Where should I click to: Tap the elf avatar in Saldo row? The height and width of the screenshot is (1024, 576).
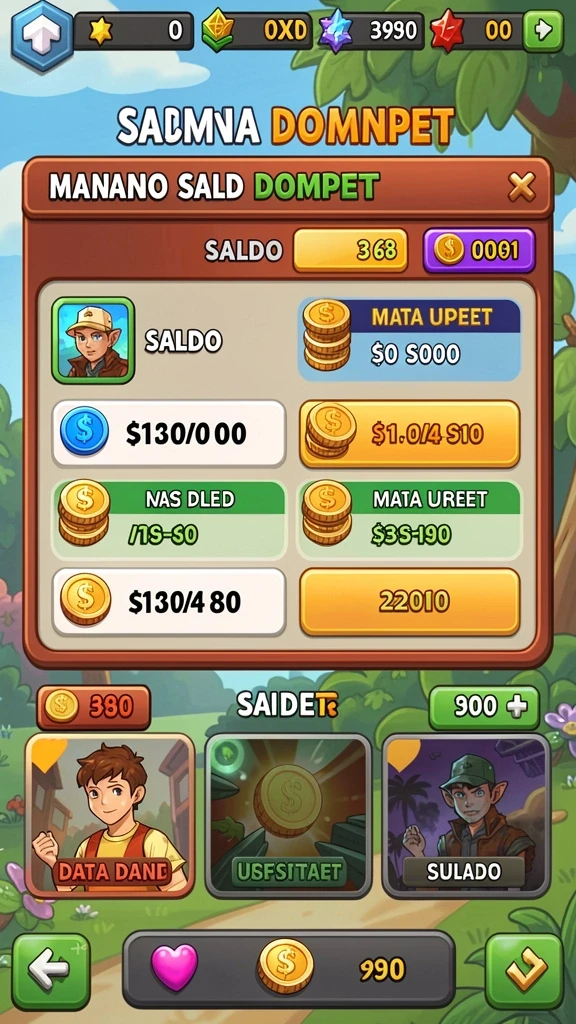93,340
